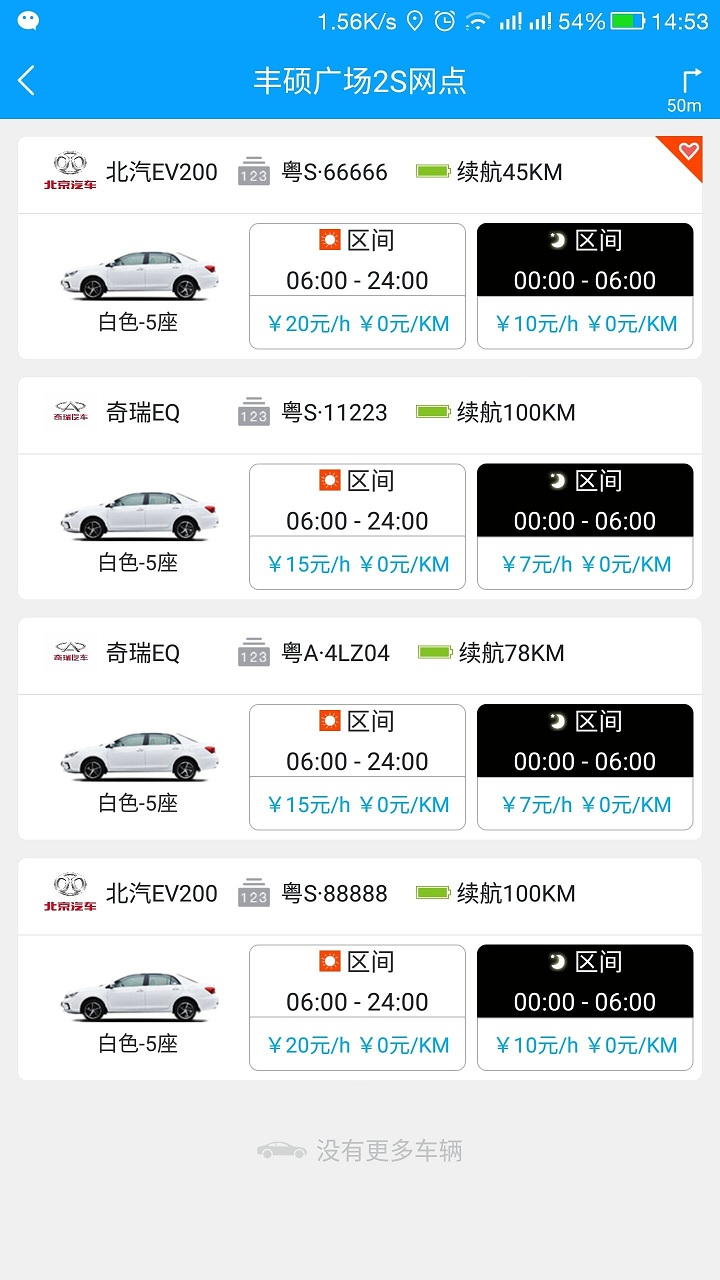Select the sun icon in the daytime rate box
The image size is (720, 1280).
331,239
